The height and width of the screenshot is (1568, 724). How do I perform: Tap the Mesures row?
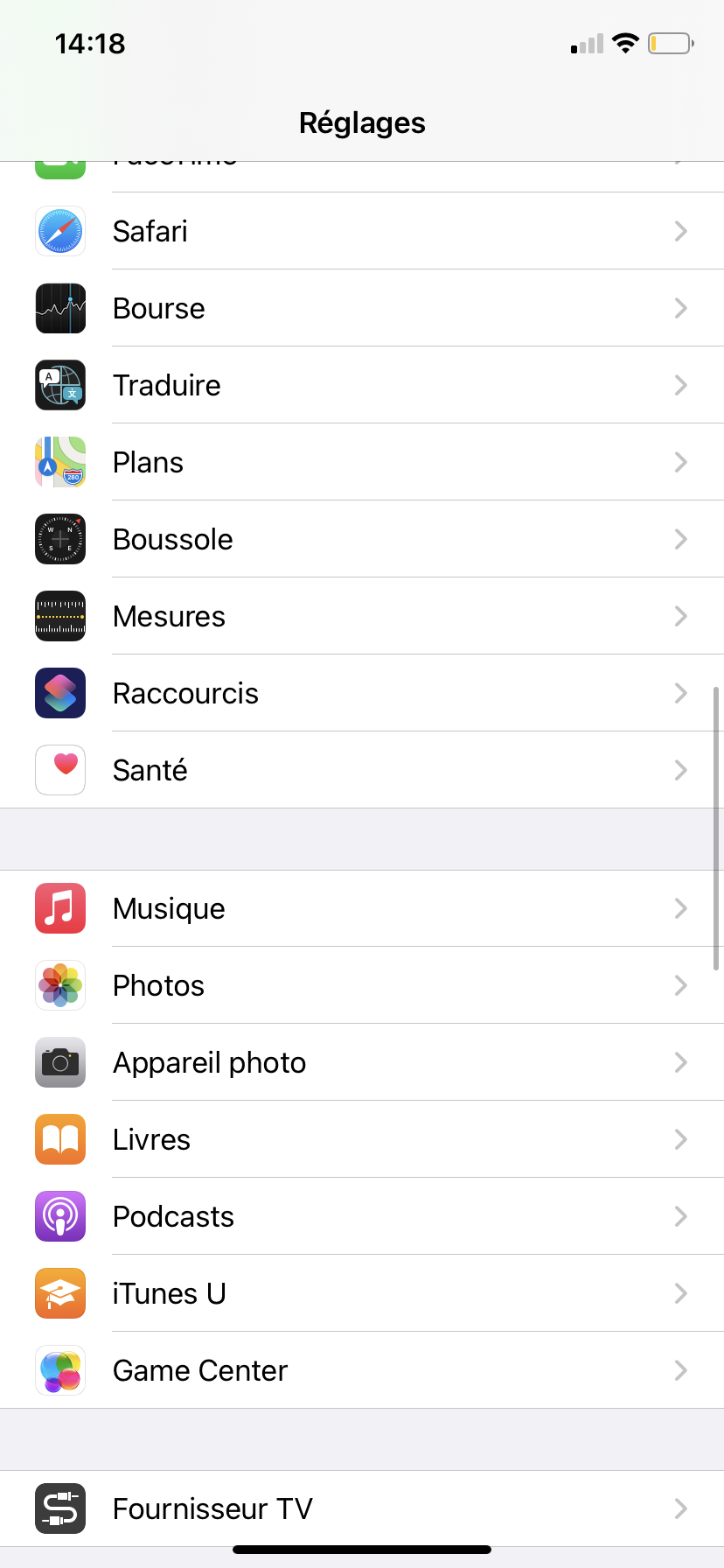(x=362, y=616)
